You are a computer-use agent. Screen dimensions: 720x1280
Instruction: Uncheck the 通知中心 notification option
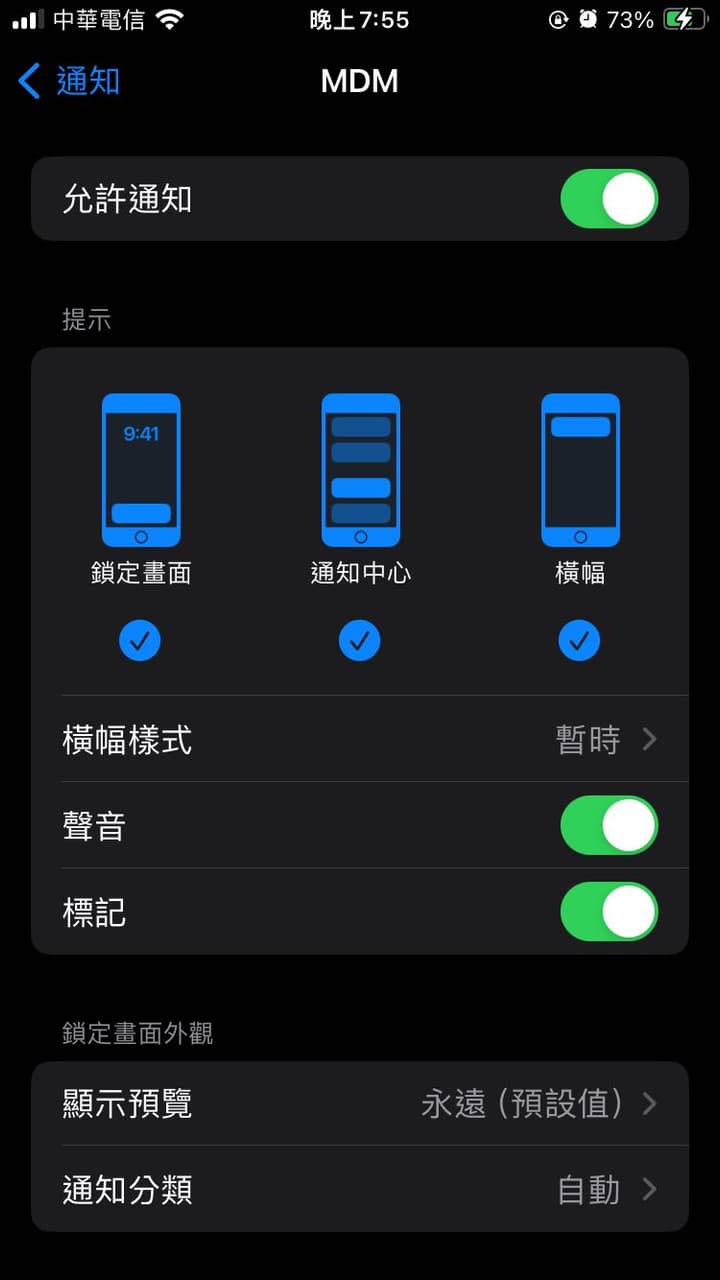(x=360, y=640)
